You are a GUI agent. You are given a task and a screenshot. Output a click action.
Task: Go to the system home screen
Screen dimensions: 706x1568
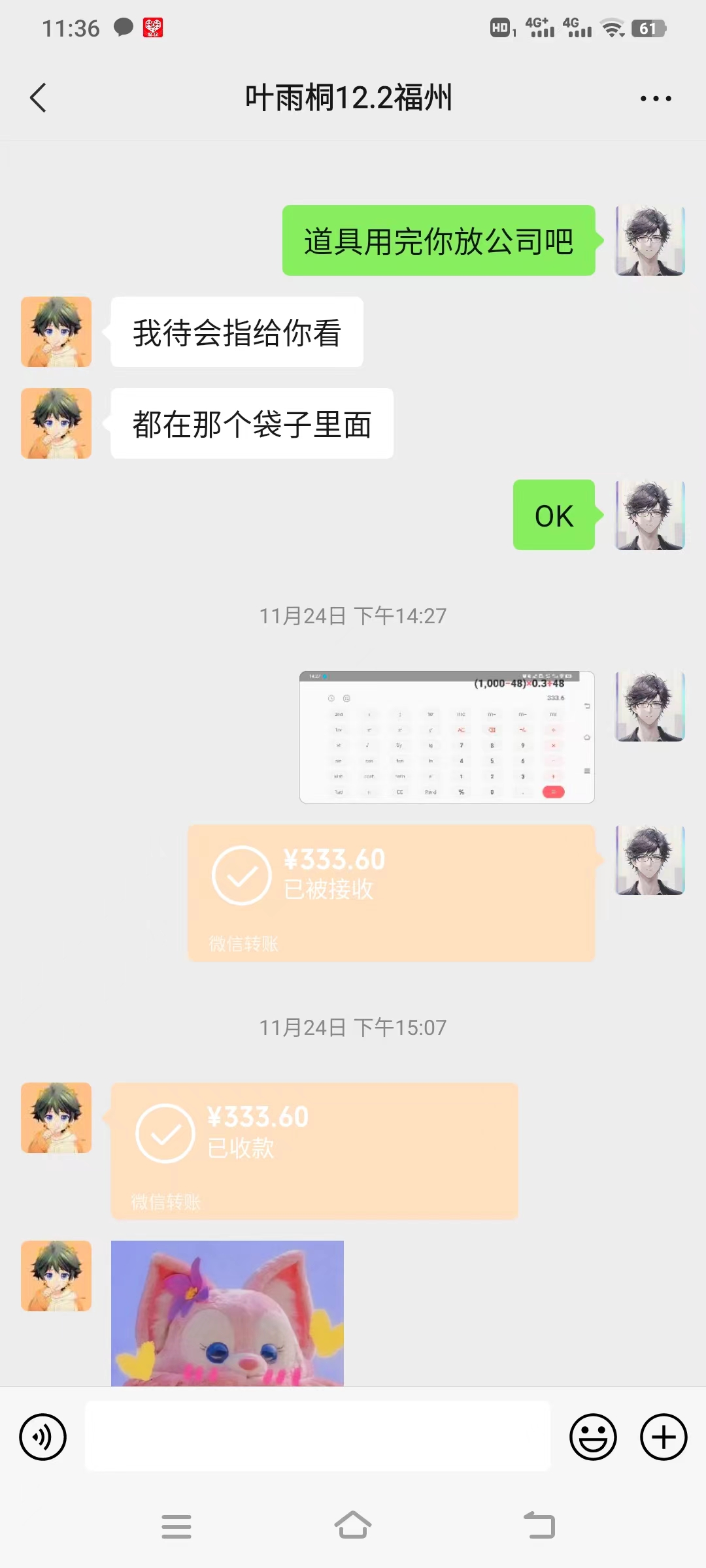353,1526
